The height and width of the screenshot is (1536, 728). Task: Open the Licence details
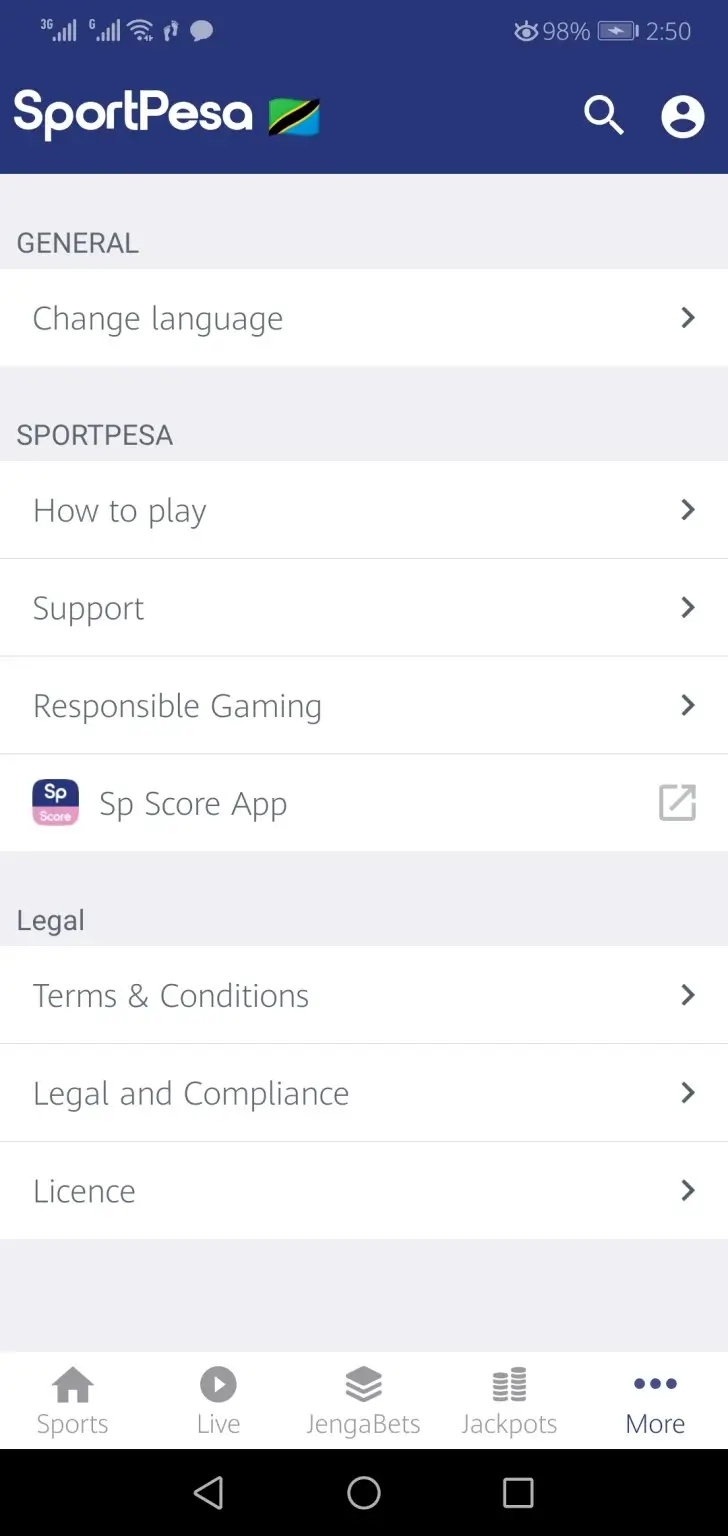(x=364, y=1190)
